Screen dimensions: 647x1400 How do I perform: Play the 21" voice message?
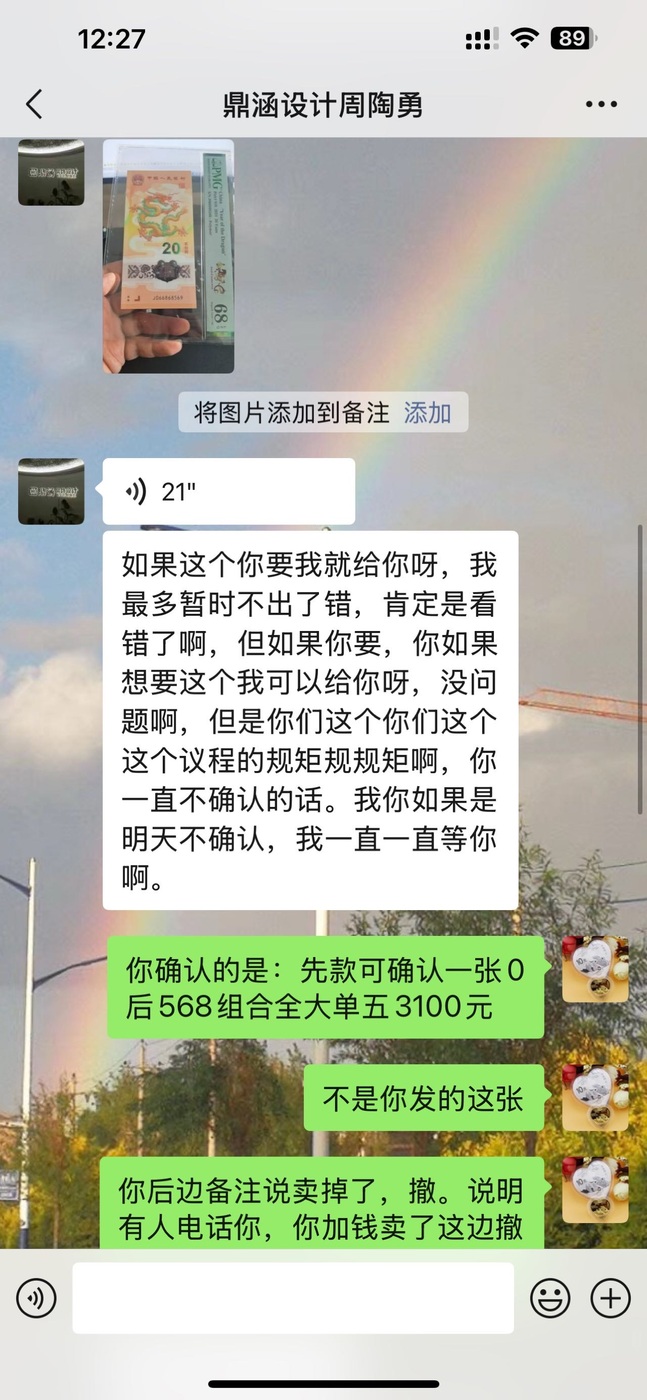[x=229, y=491]
